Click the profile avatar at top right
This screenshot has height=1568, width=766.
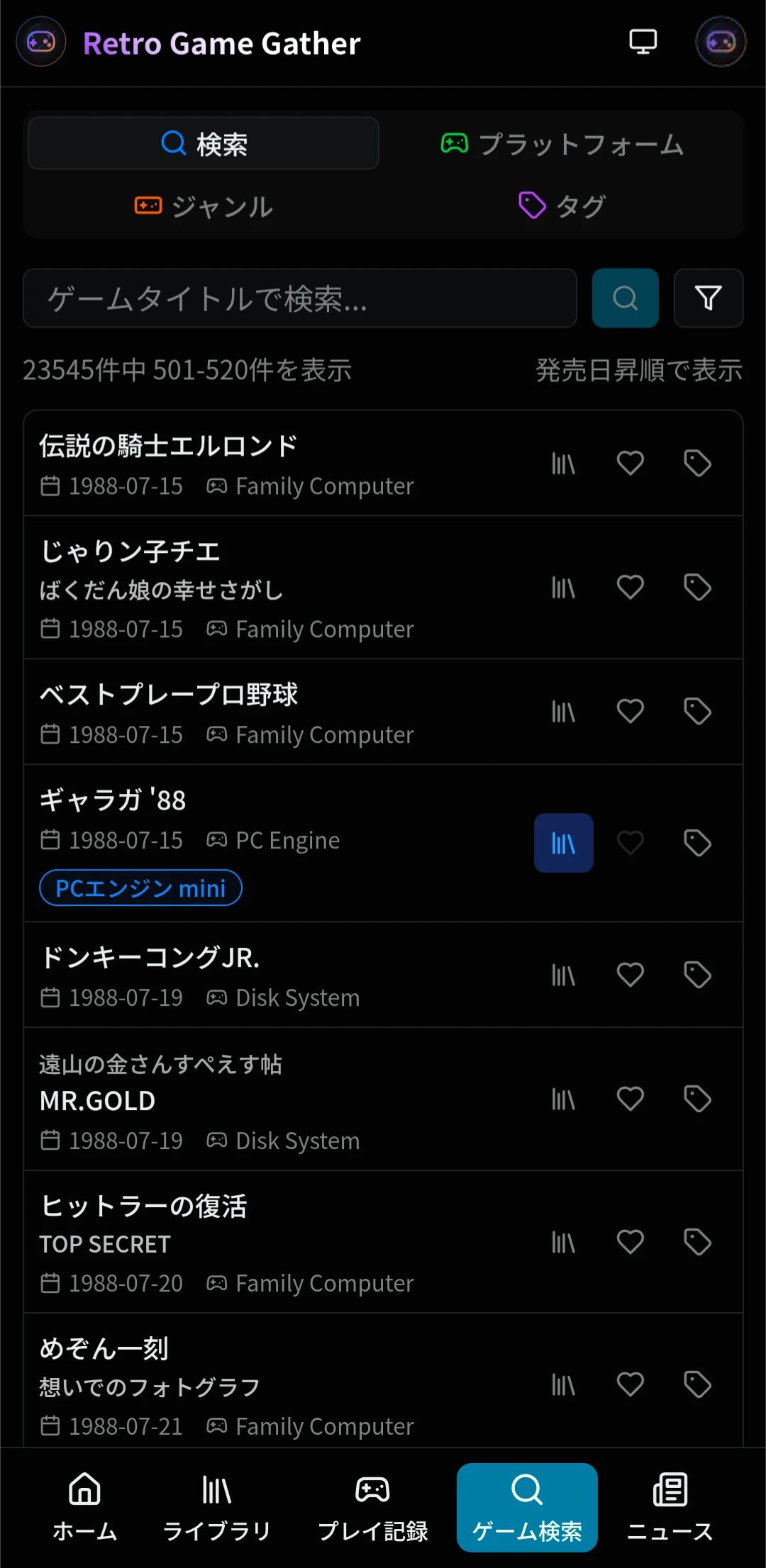coord(721,42)
